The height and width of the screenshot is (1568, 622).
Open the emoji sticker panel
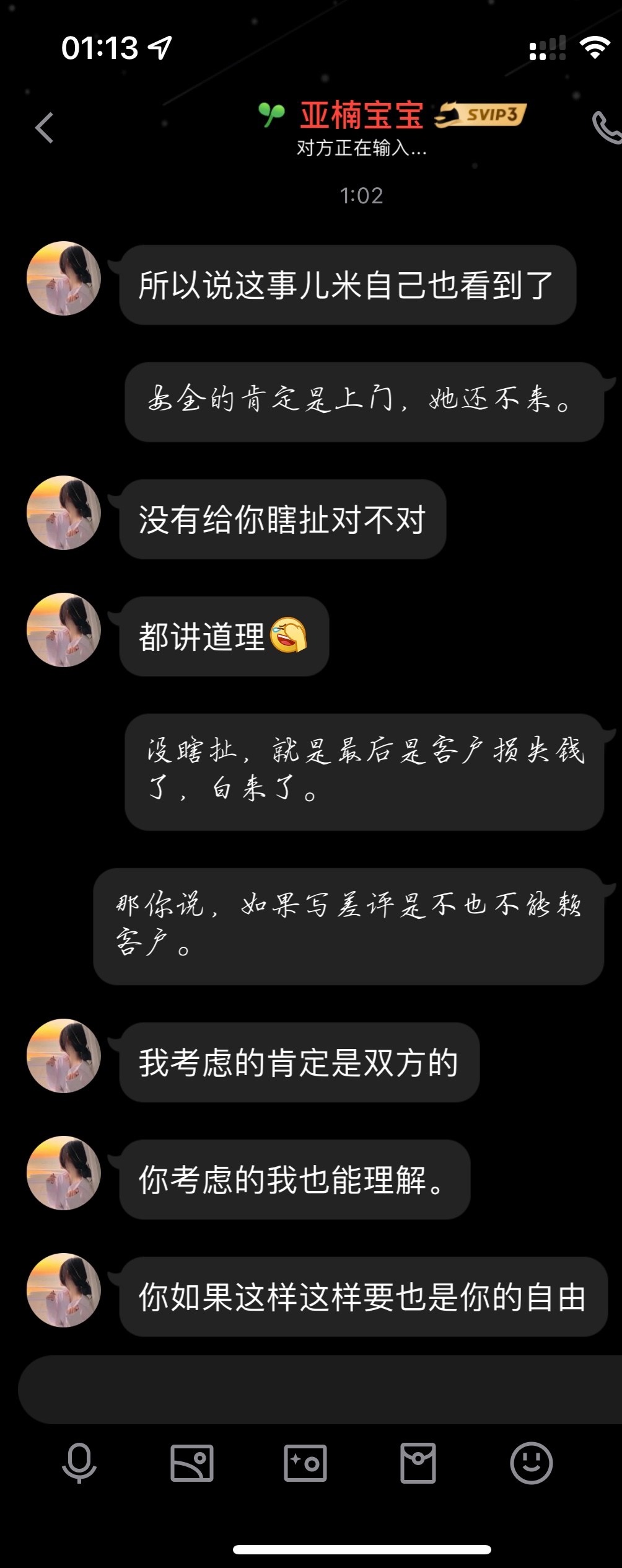point(531,1463)
